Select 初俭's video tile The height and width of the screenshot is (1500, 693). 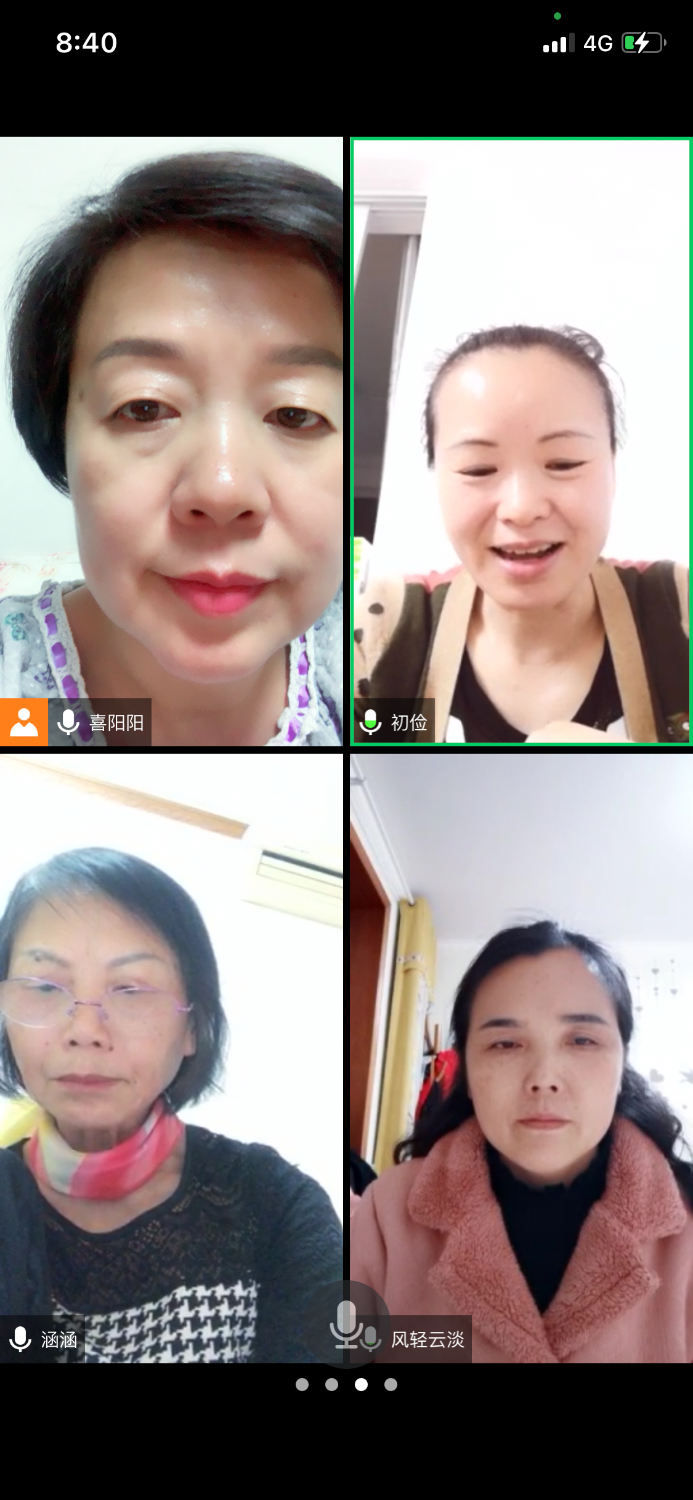(521, 440)
